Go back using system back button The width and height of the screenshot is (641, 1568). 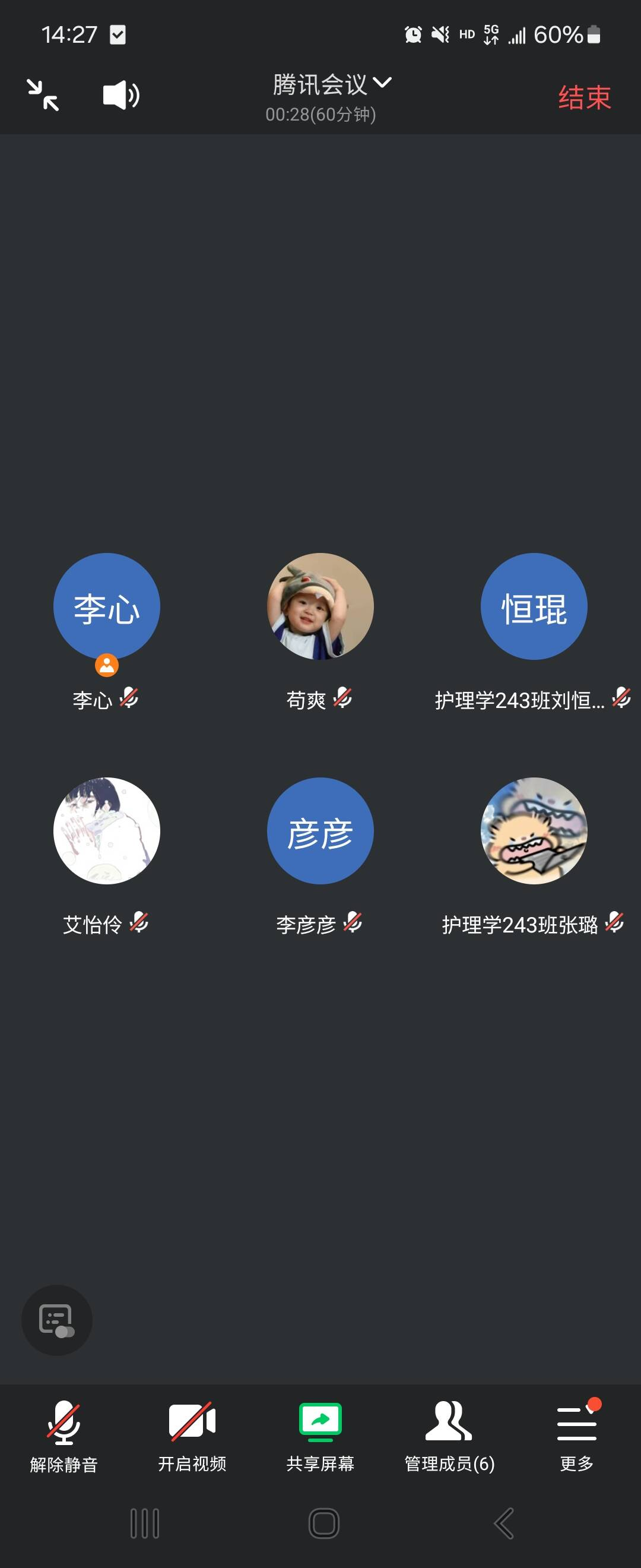click(x=503, y=1523)
